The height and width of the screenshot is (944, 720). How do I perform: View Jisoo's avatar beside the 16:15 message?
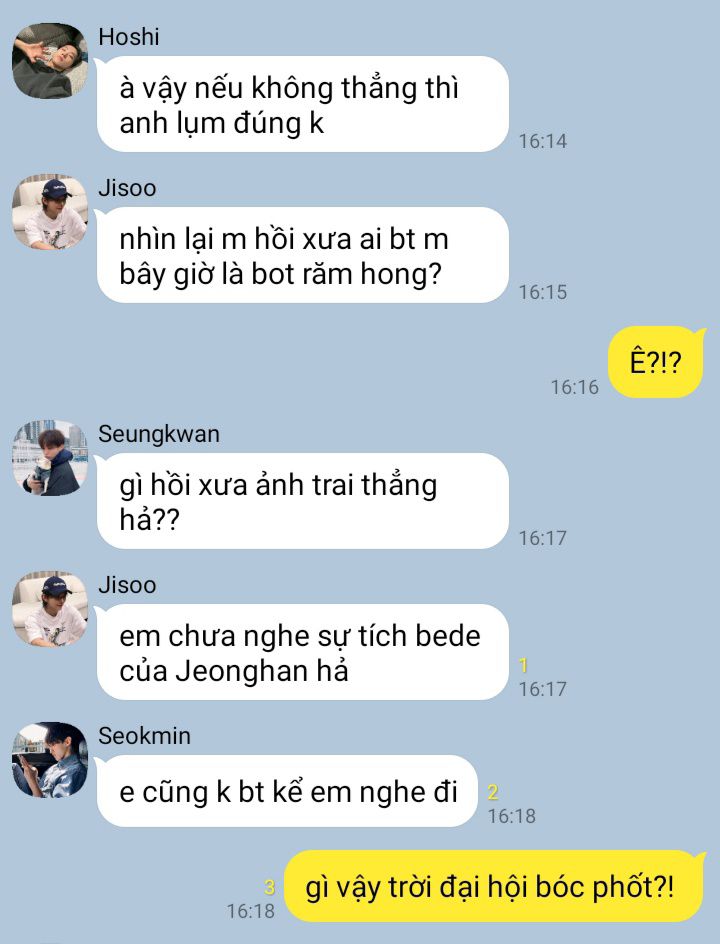(50, 212)
